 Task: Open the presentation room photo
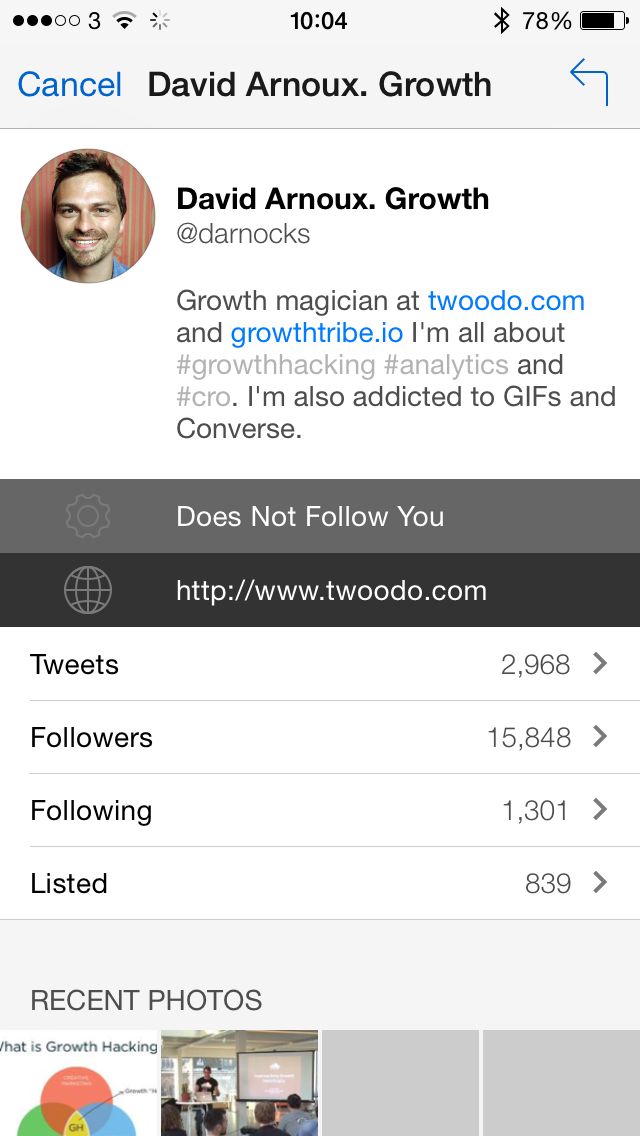coord(240,1084)
